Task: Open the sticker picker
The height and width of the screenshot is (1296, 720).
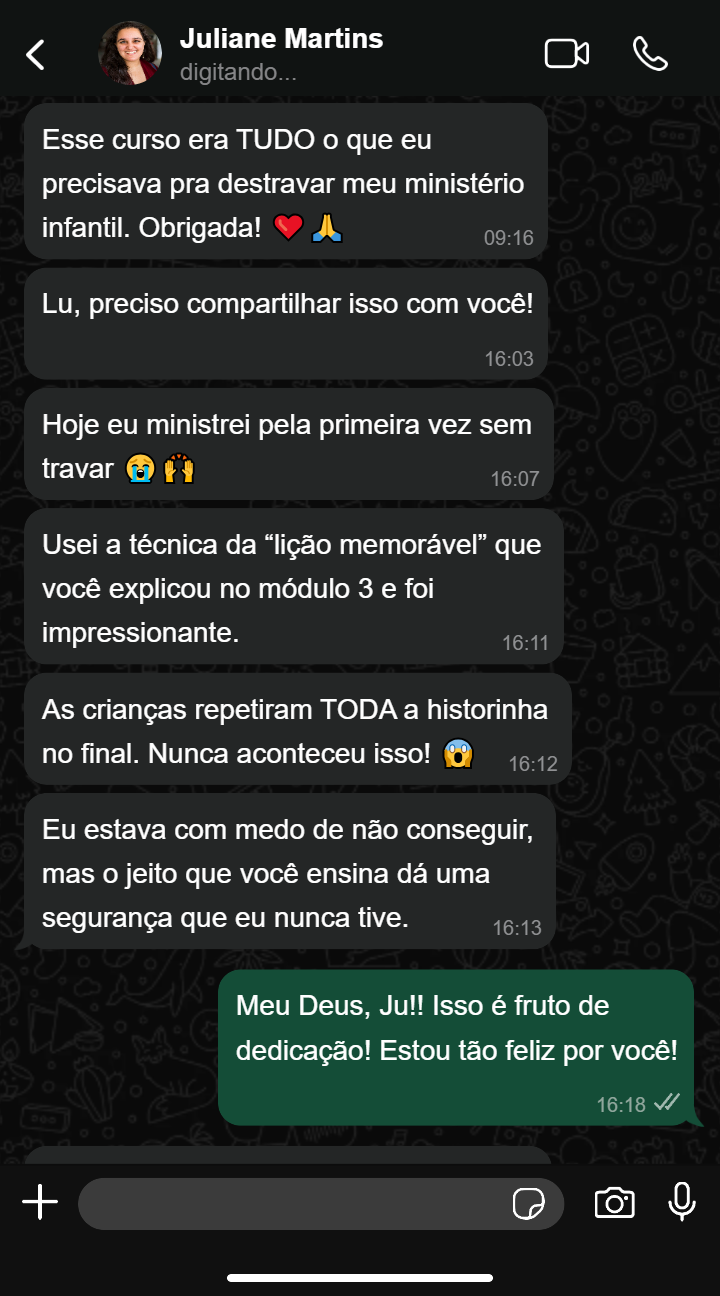Action: (x=529, y=1204)
